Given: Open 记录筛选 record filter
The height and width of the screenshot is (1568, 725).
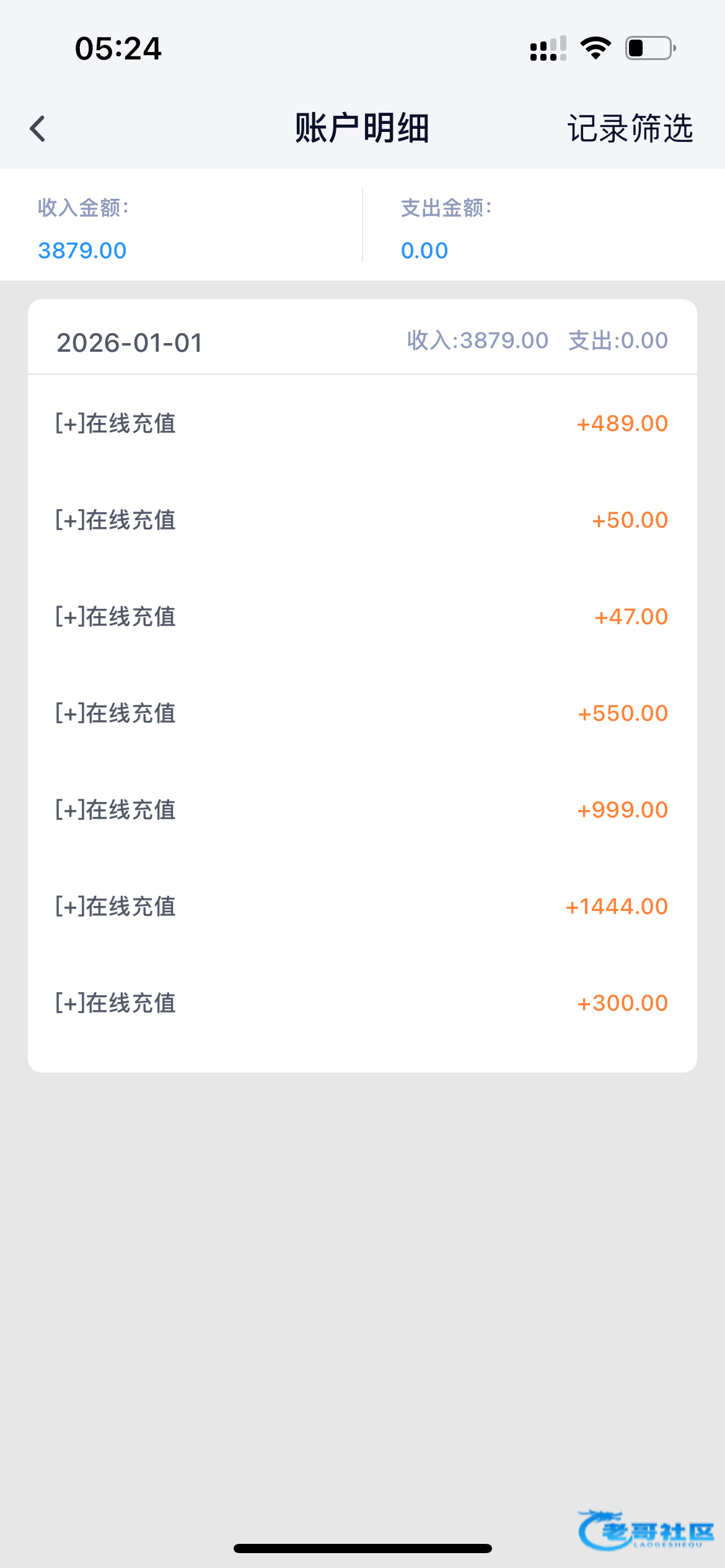Looking at the screenshot, I should (630, 129).
